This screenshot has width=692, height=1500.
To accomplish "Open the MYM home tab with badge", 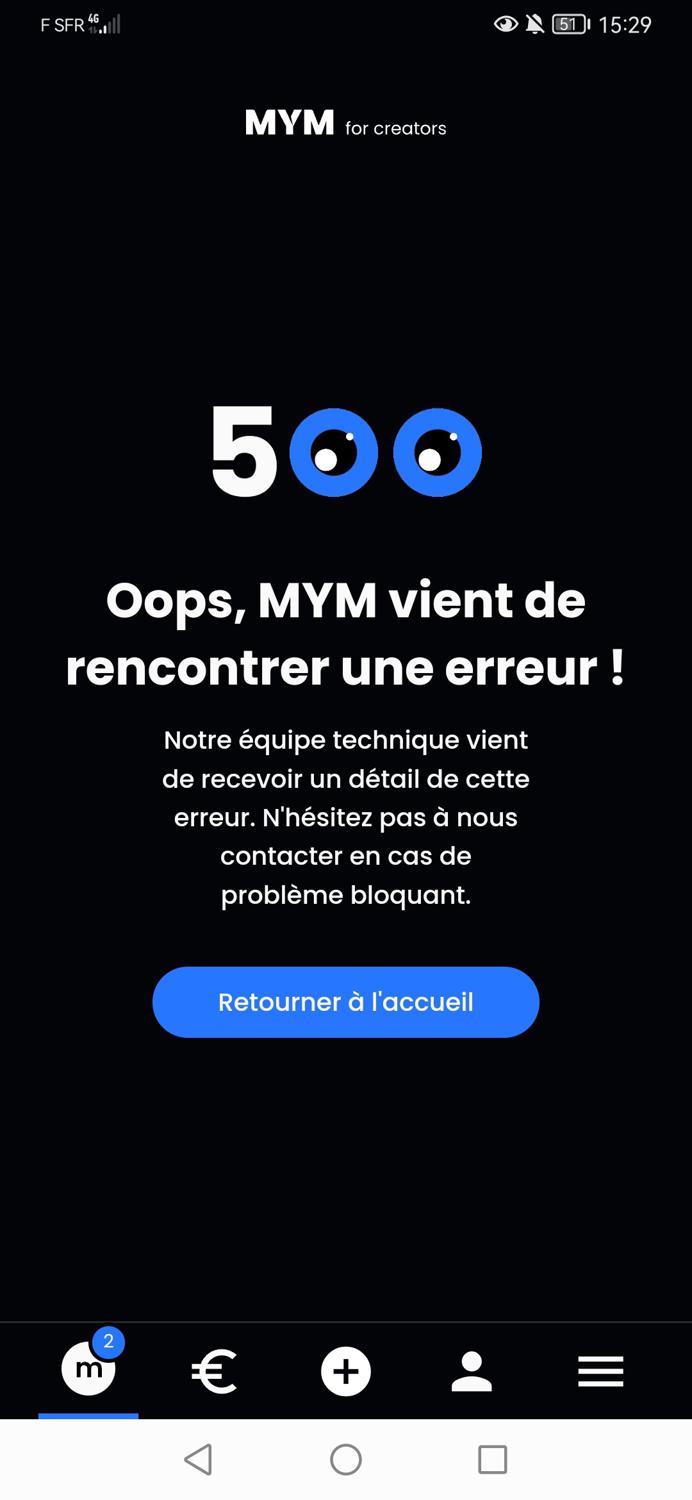I will (89, 1370).
